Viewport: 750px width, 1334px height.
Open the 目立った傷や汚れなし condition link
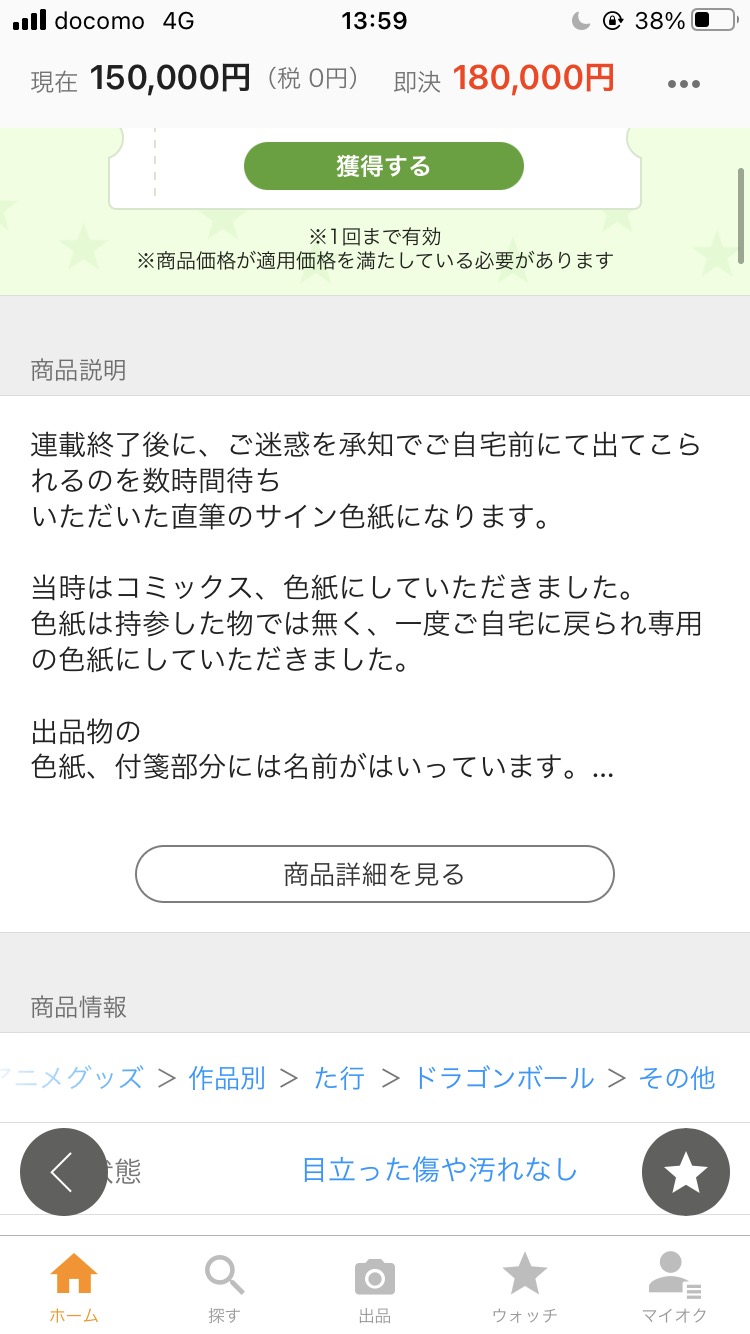pos(440,1169)
